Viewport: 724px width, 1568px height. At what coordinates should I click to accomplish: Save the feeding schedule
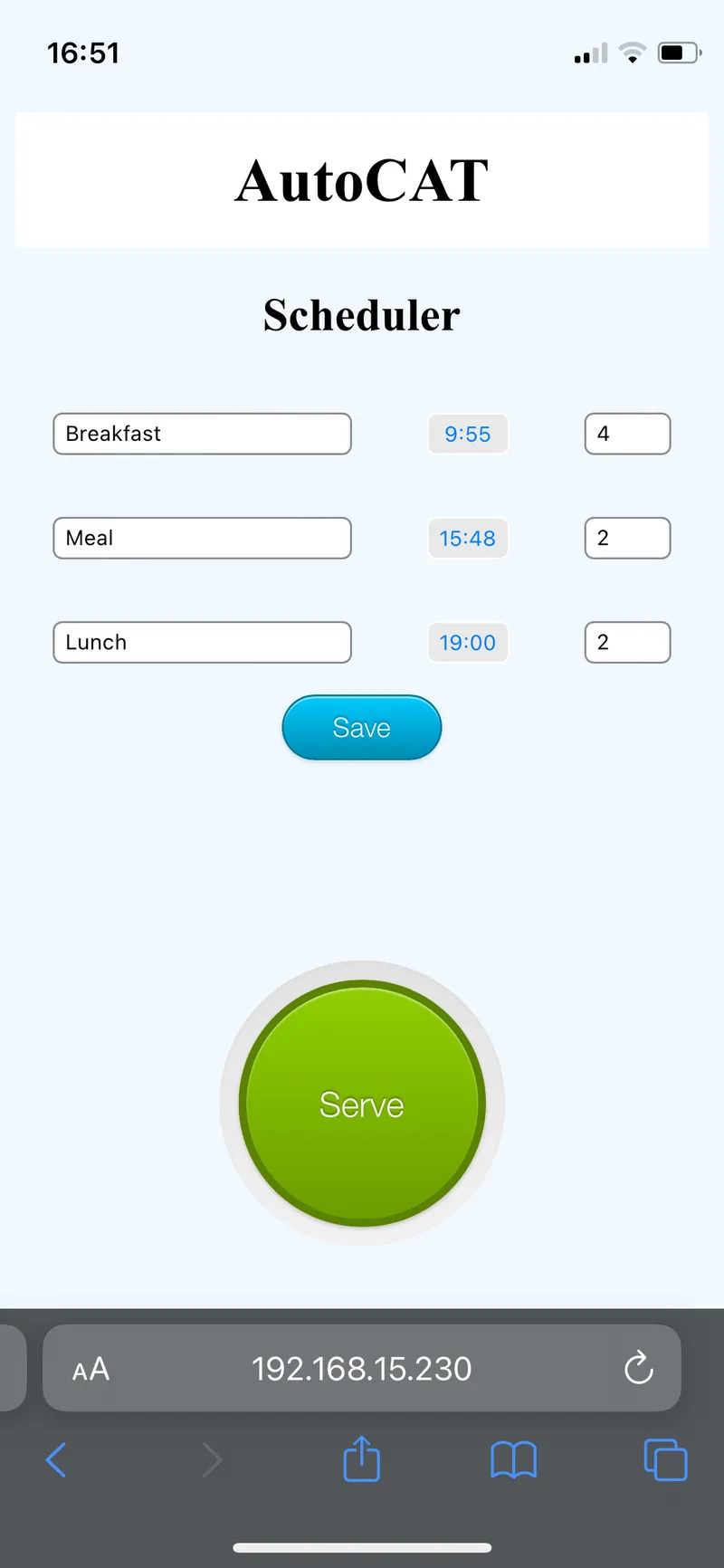click(362, 728)
